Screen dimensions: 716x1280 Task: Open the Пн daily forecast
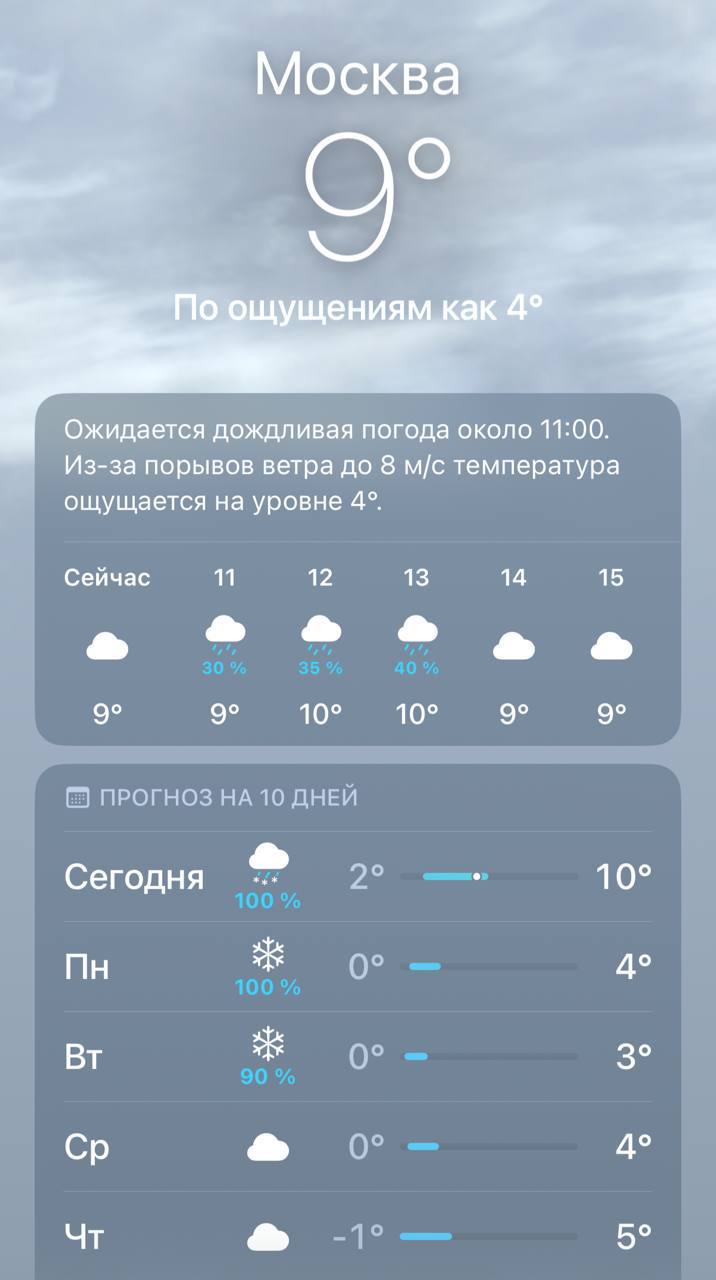(358, 967)
